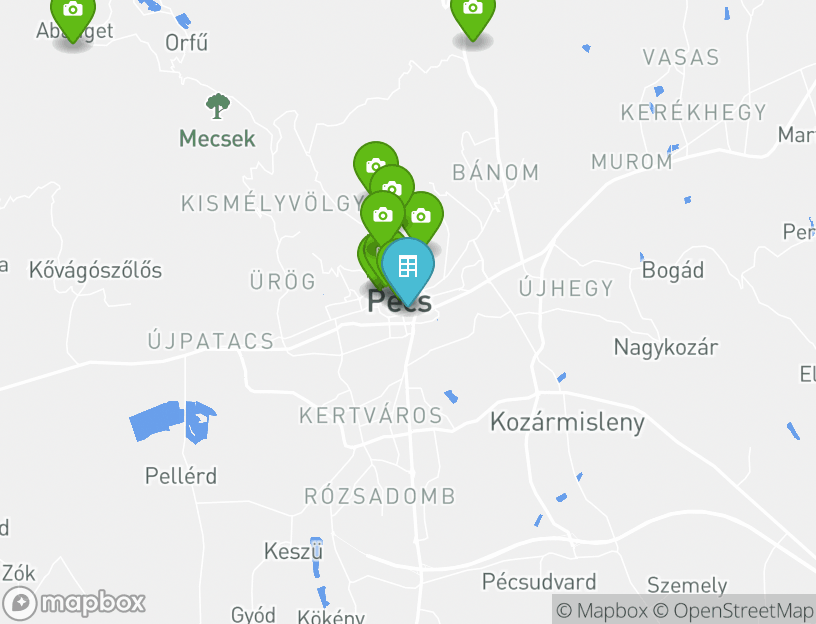Tap the blue building pin at Pécs
Screen dimensions: 816x624
tap(407, 267)
